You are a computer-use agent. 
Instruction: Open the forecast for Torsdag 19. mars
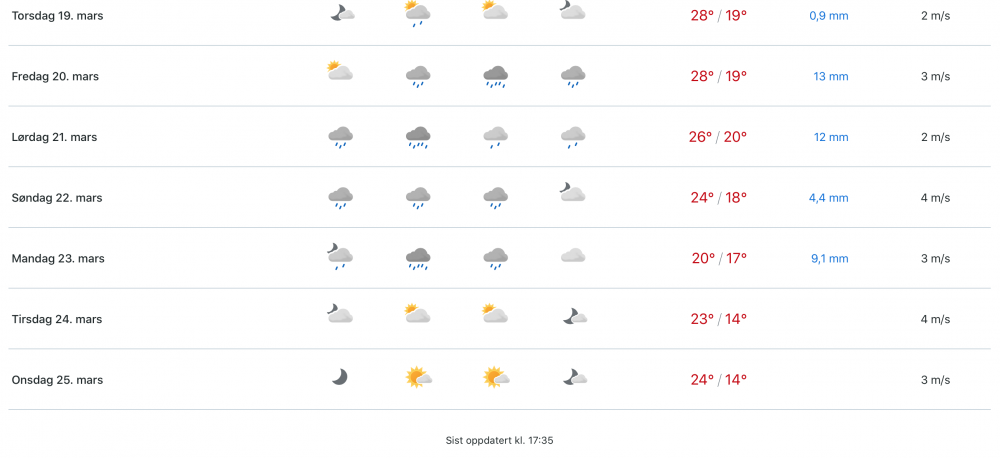pos(57,16)
